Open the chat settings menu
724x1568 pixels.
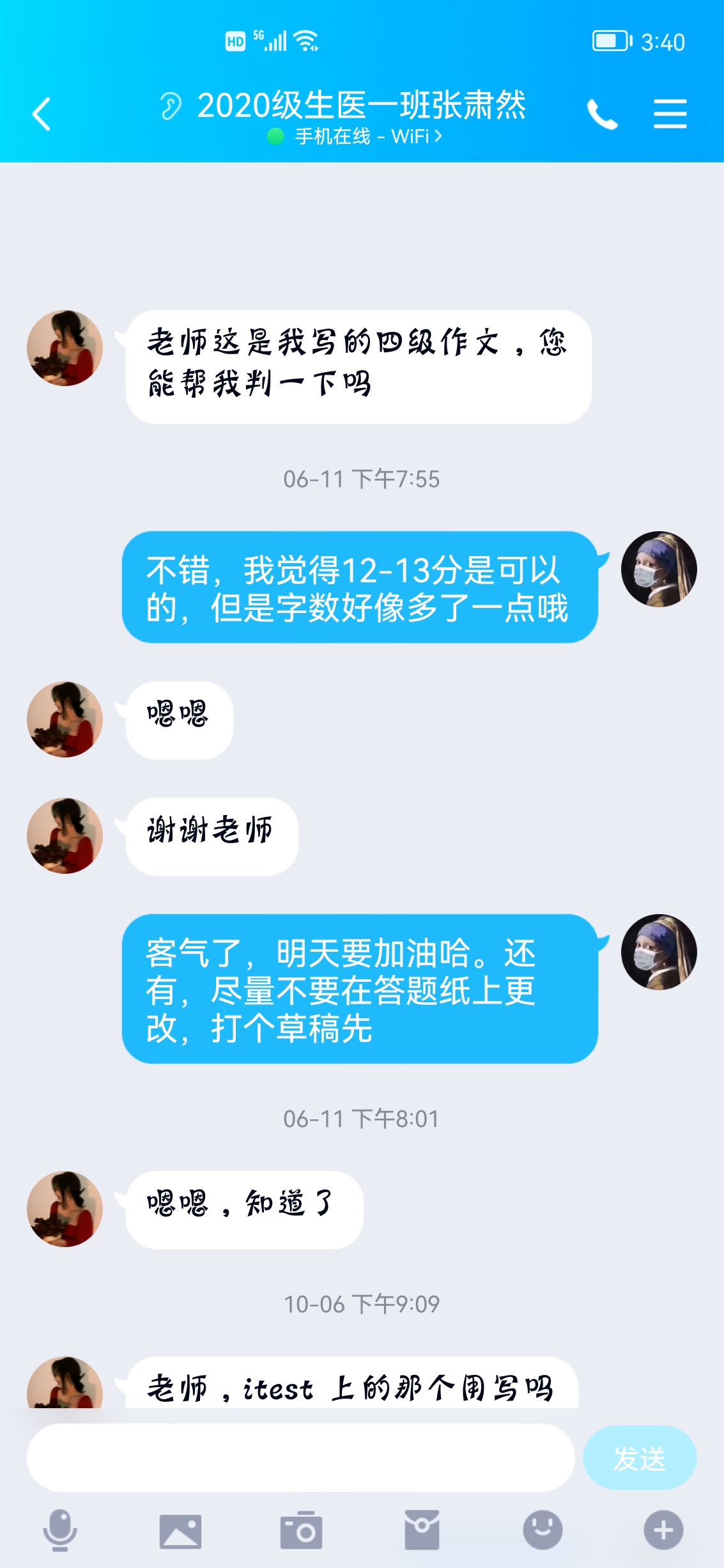point(670,114)
